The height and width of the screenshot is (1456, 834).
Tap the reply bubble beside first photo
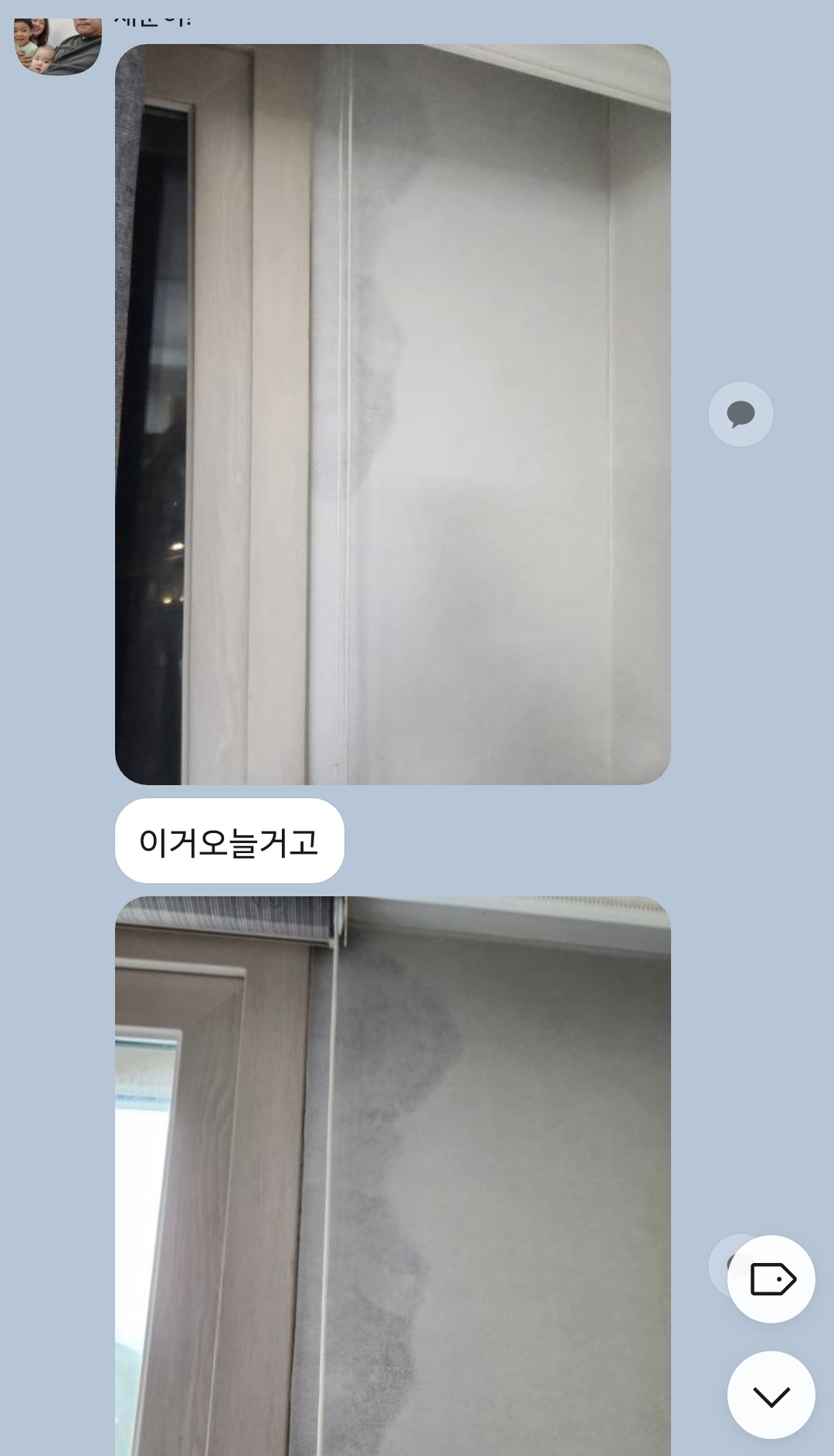(741, 414)
